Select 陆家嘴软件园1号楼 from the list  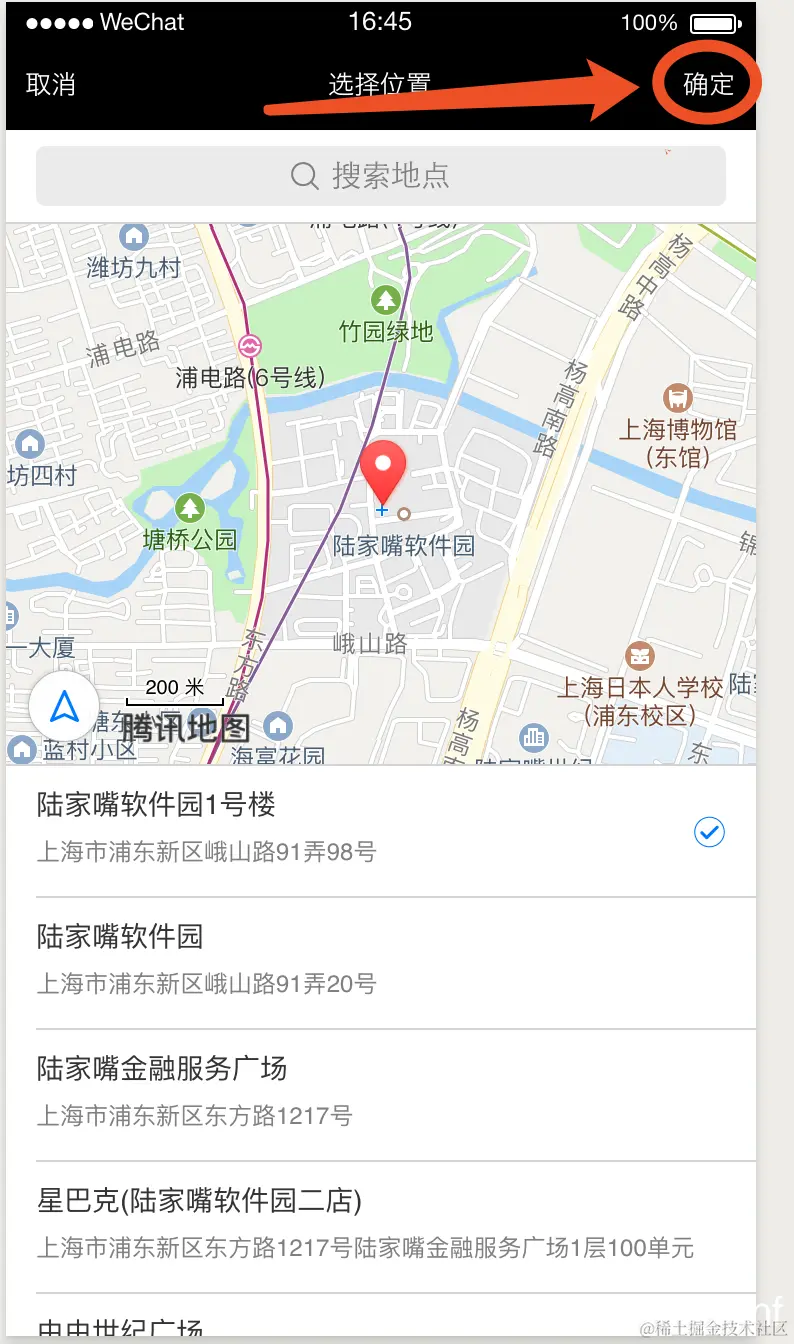pos(380,828)
